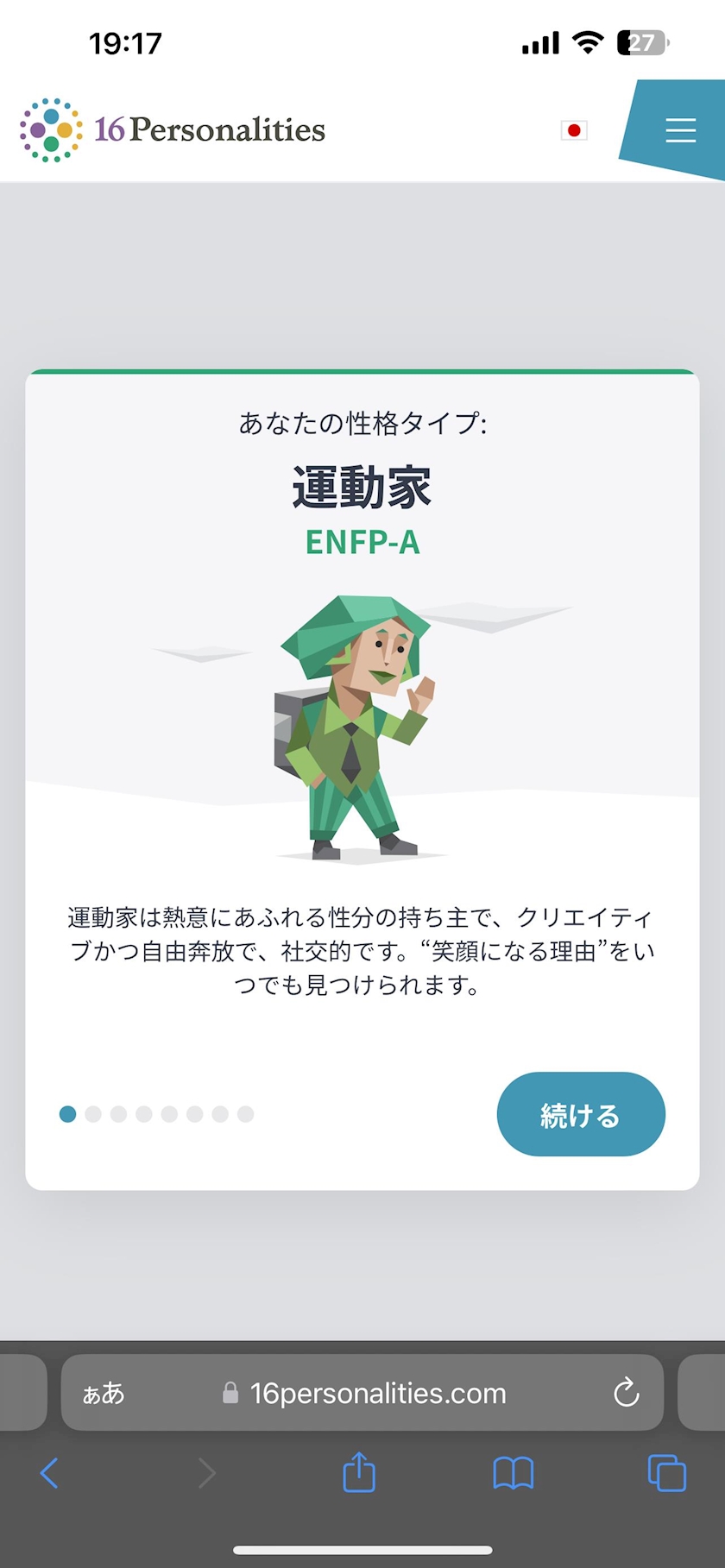The width and height of the screenshot is (725, 1568).
Task: Go back to the previous page
Action: point(50,1473)
